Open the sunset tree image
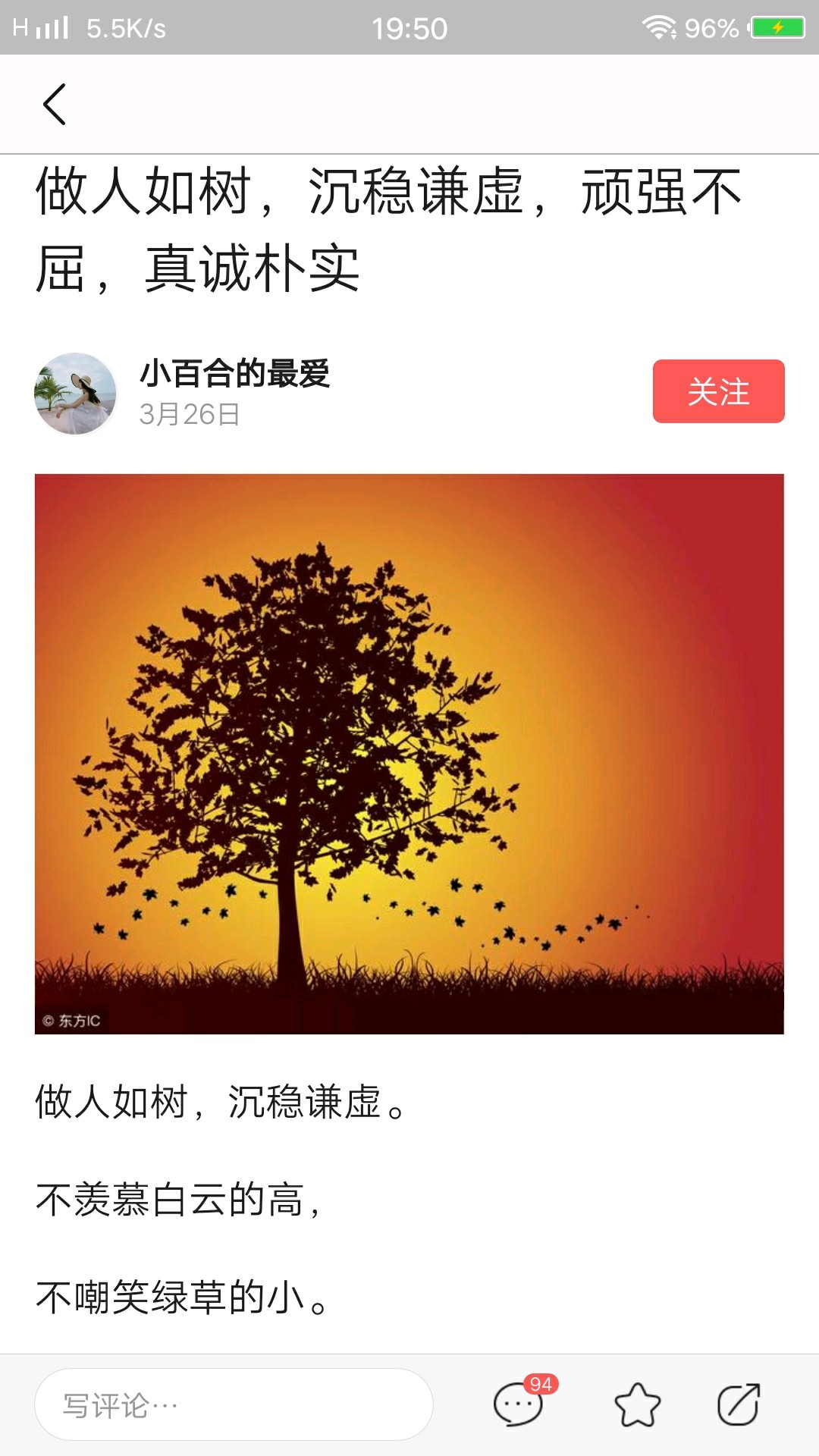Image resolution: width=819 pixels, height=1456 pixels. [409, 753]
